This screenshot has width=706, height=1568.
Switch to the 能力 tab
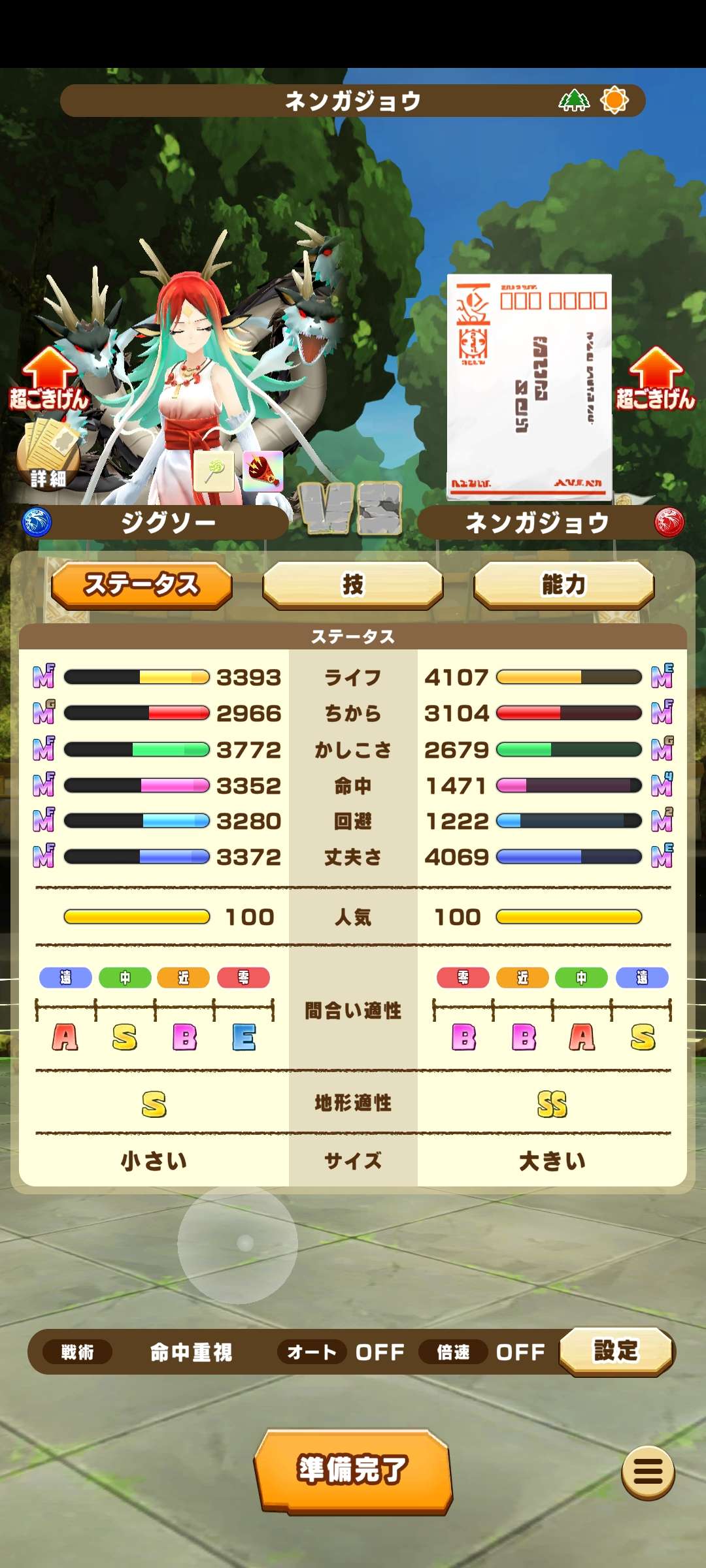pos(563,585)
